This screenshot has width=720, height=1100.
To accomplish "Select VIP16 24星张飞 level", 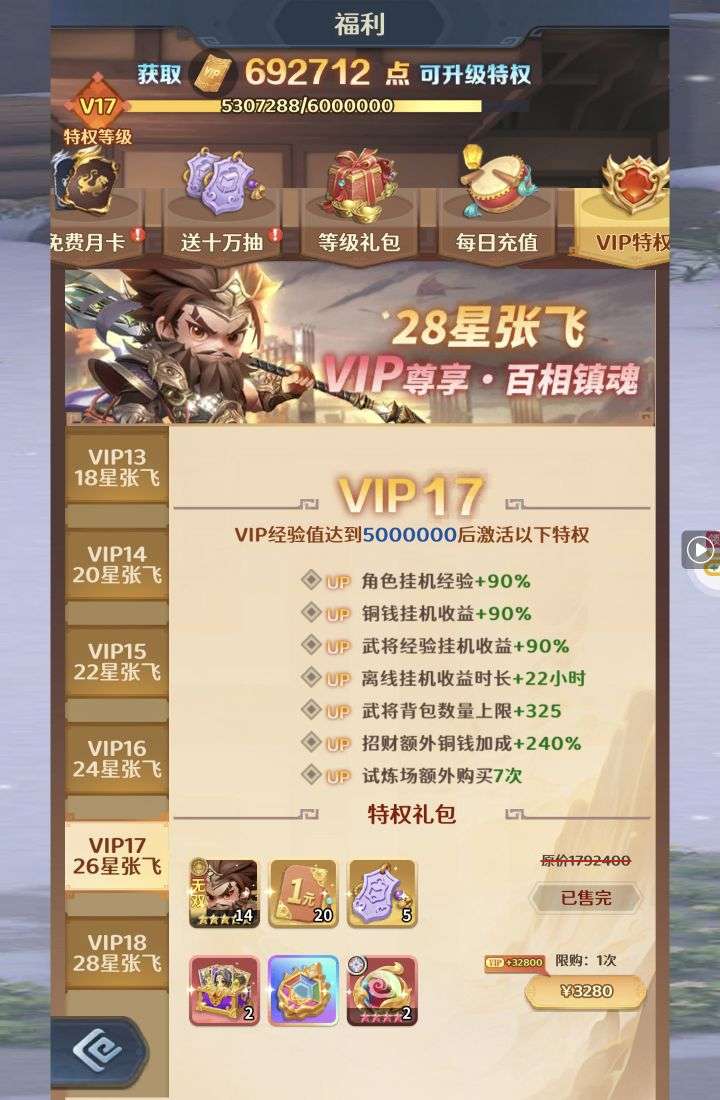I will tap(117, 758).
